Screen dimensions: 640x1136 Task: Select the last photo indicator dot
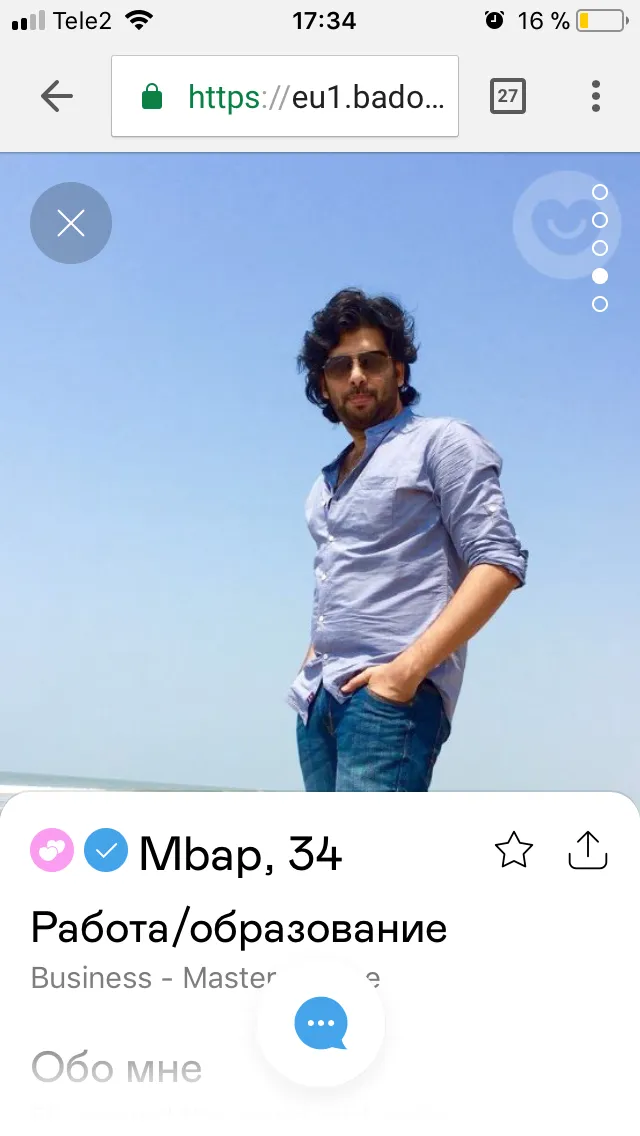[x=600, y=304]
